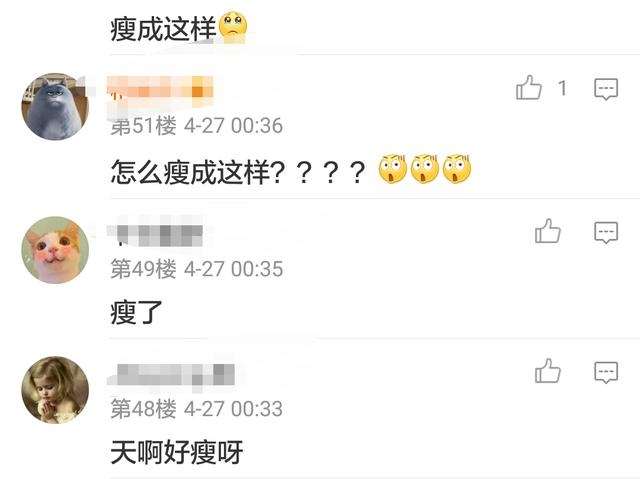Screen dimensions: 640x479
Task: Reply to the 第51楼 comment
Action: [x=606, y=89]
